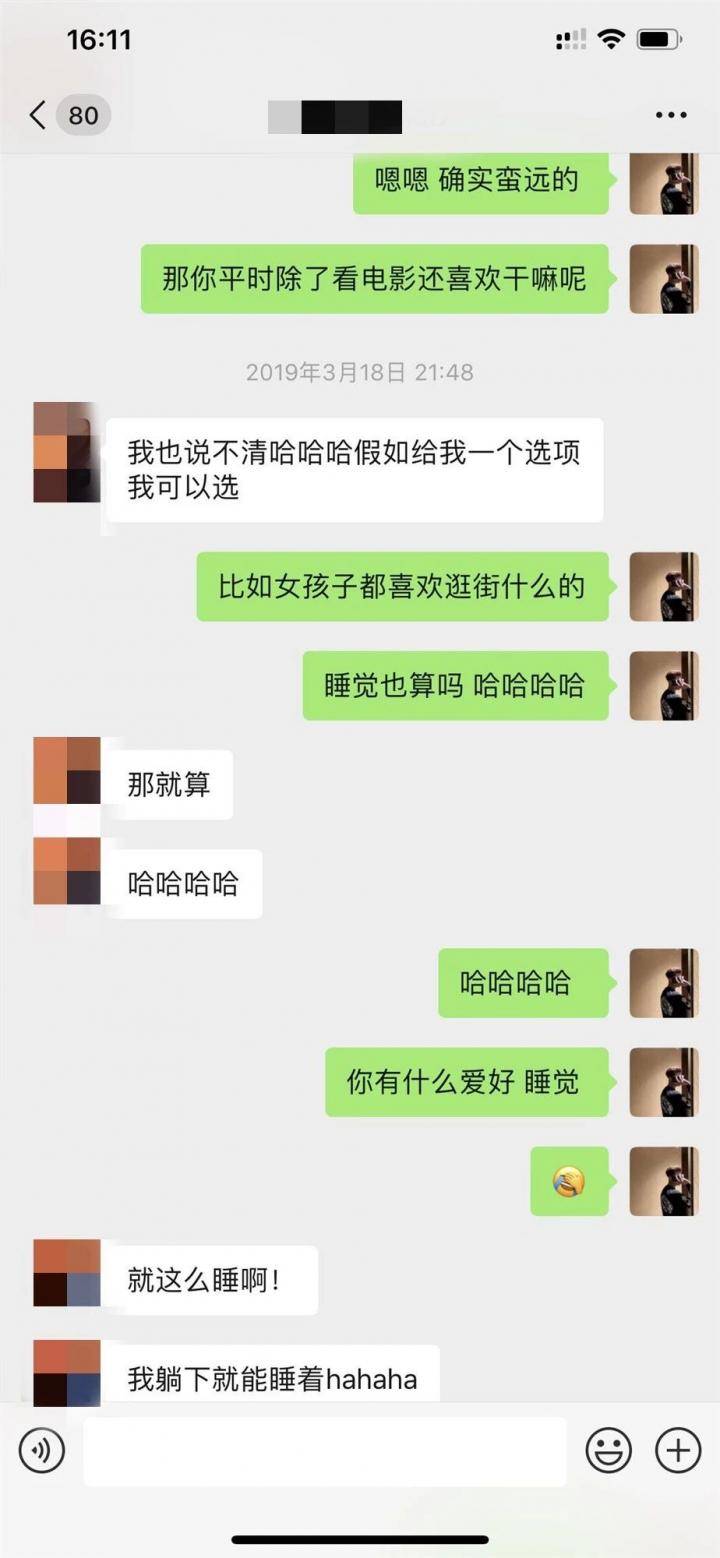This screenshot has width=720, height=1558.
Task: Tap the 16:11 clock in the status bar
Action: click(x=94, y=38)
